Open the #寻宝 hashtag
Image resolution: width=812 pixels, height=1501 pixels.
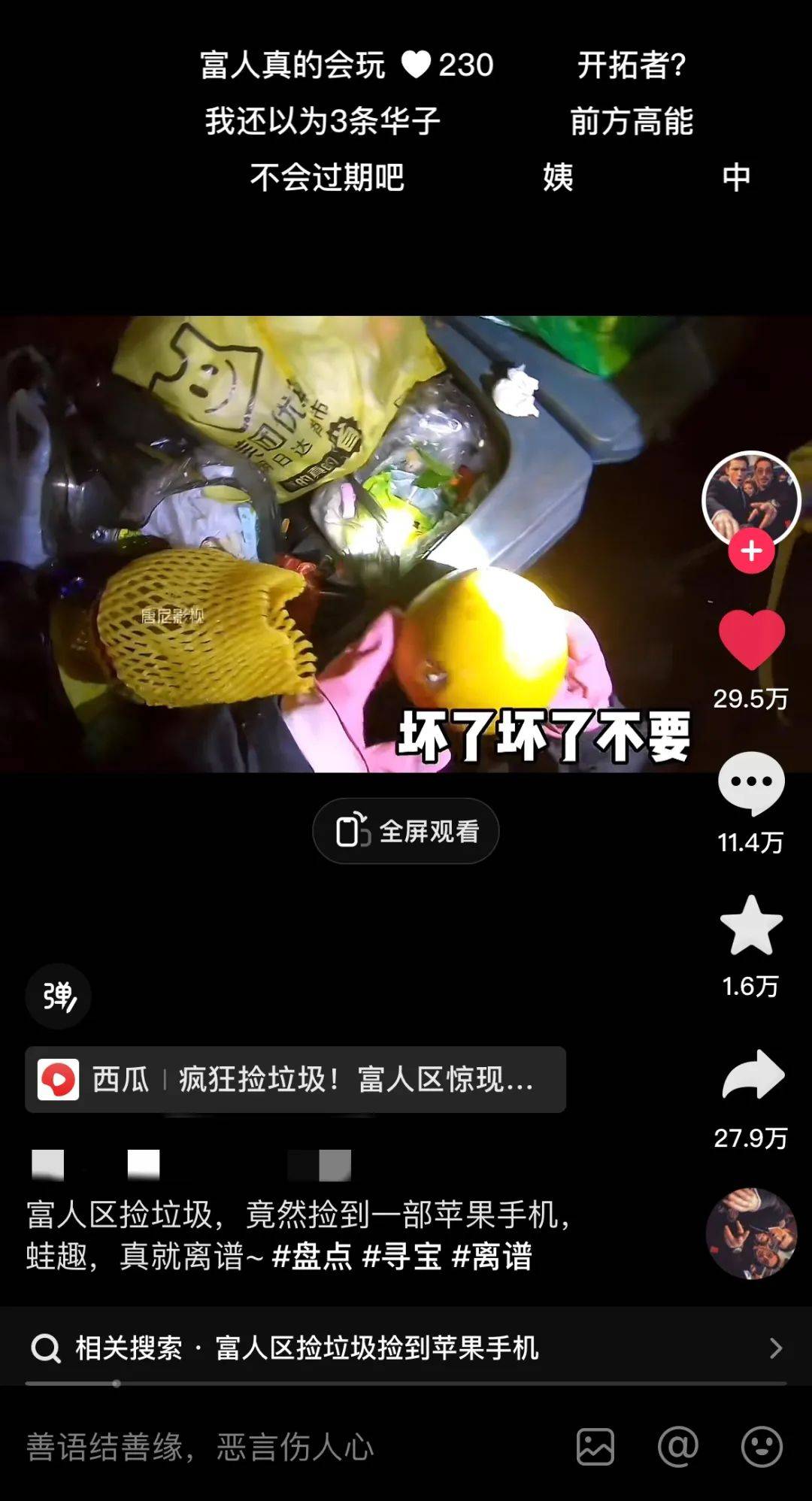click(x=401, y=1257)
